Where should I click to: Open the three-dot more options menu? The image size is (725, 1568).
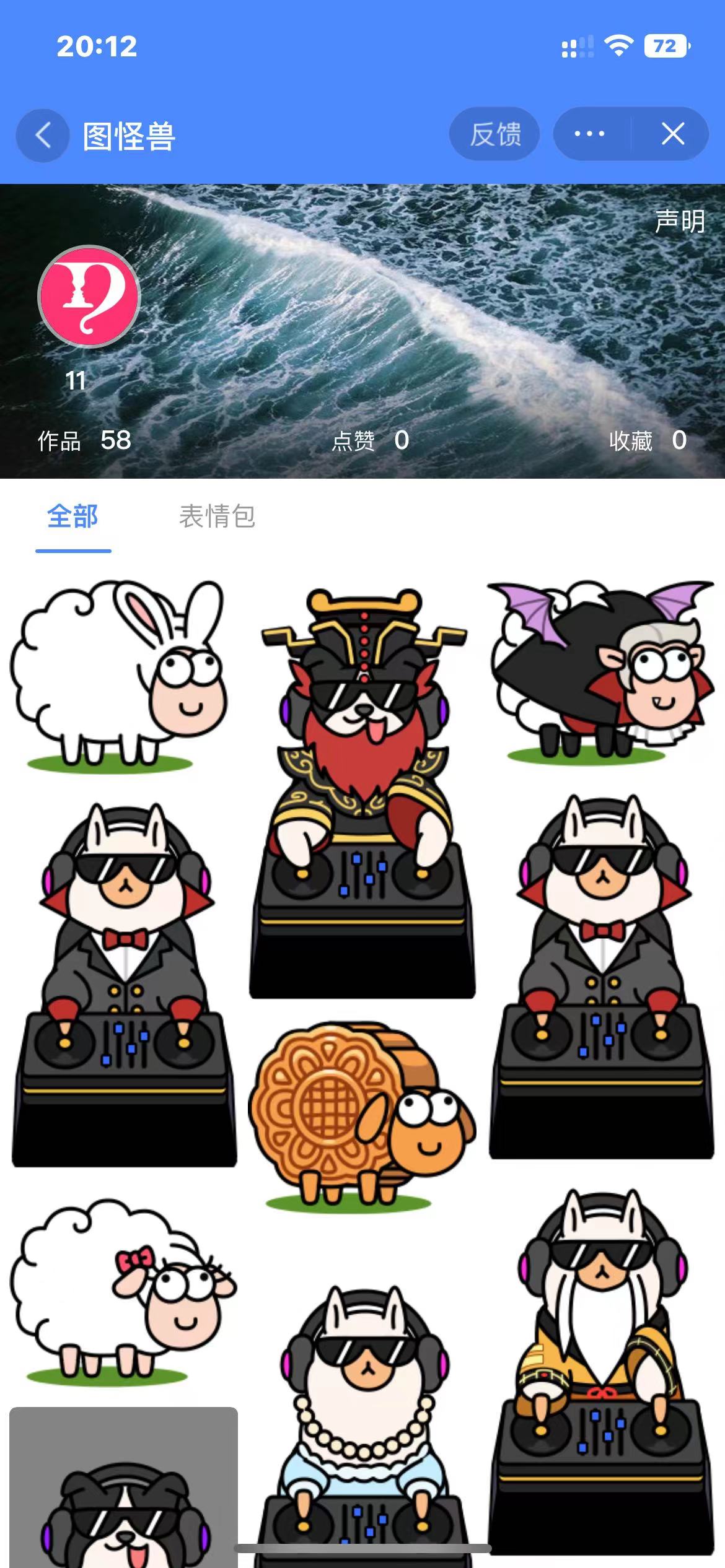589,134
